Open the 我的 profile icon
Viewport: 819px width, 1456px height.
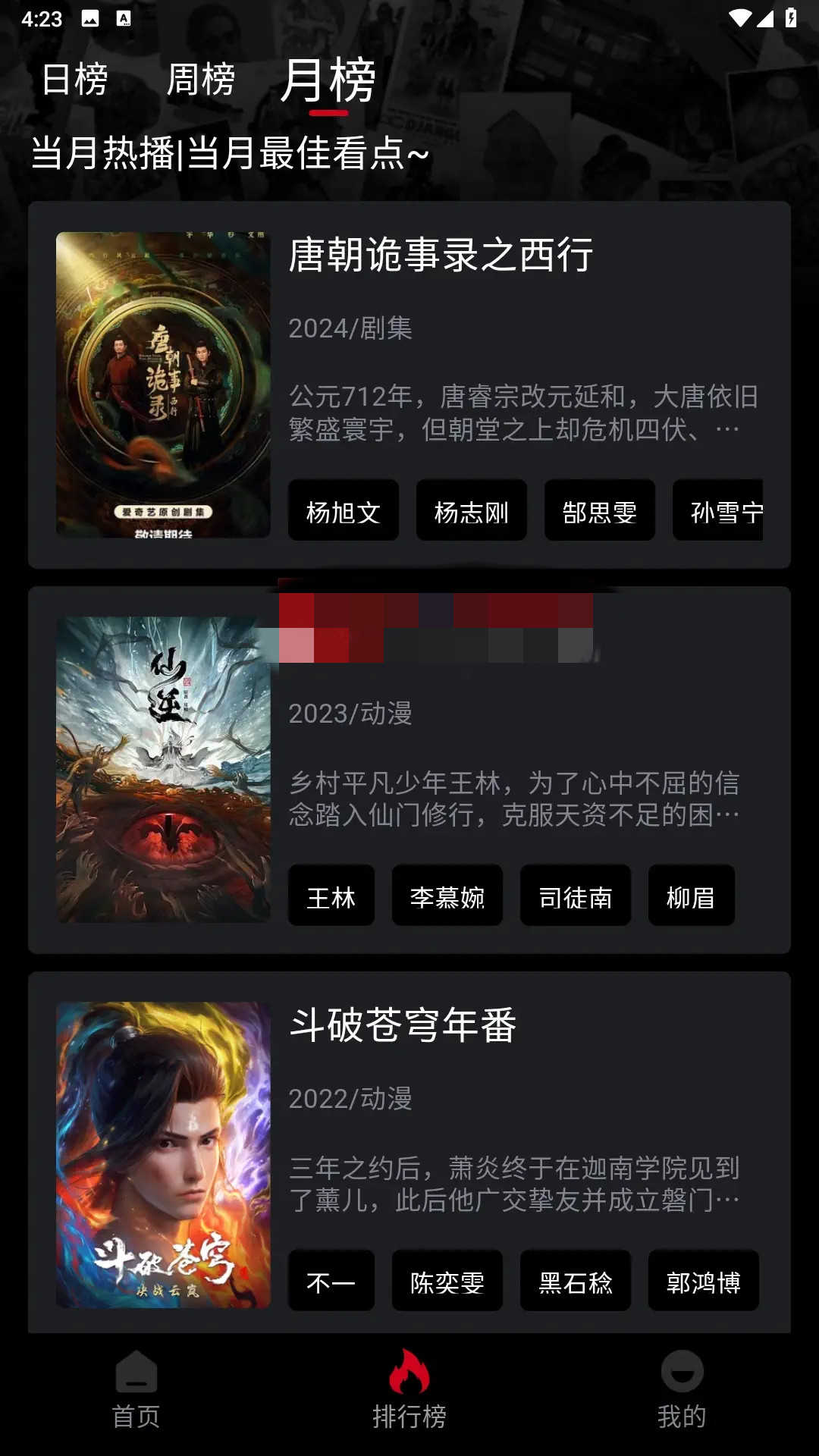tap(682, 1373)
